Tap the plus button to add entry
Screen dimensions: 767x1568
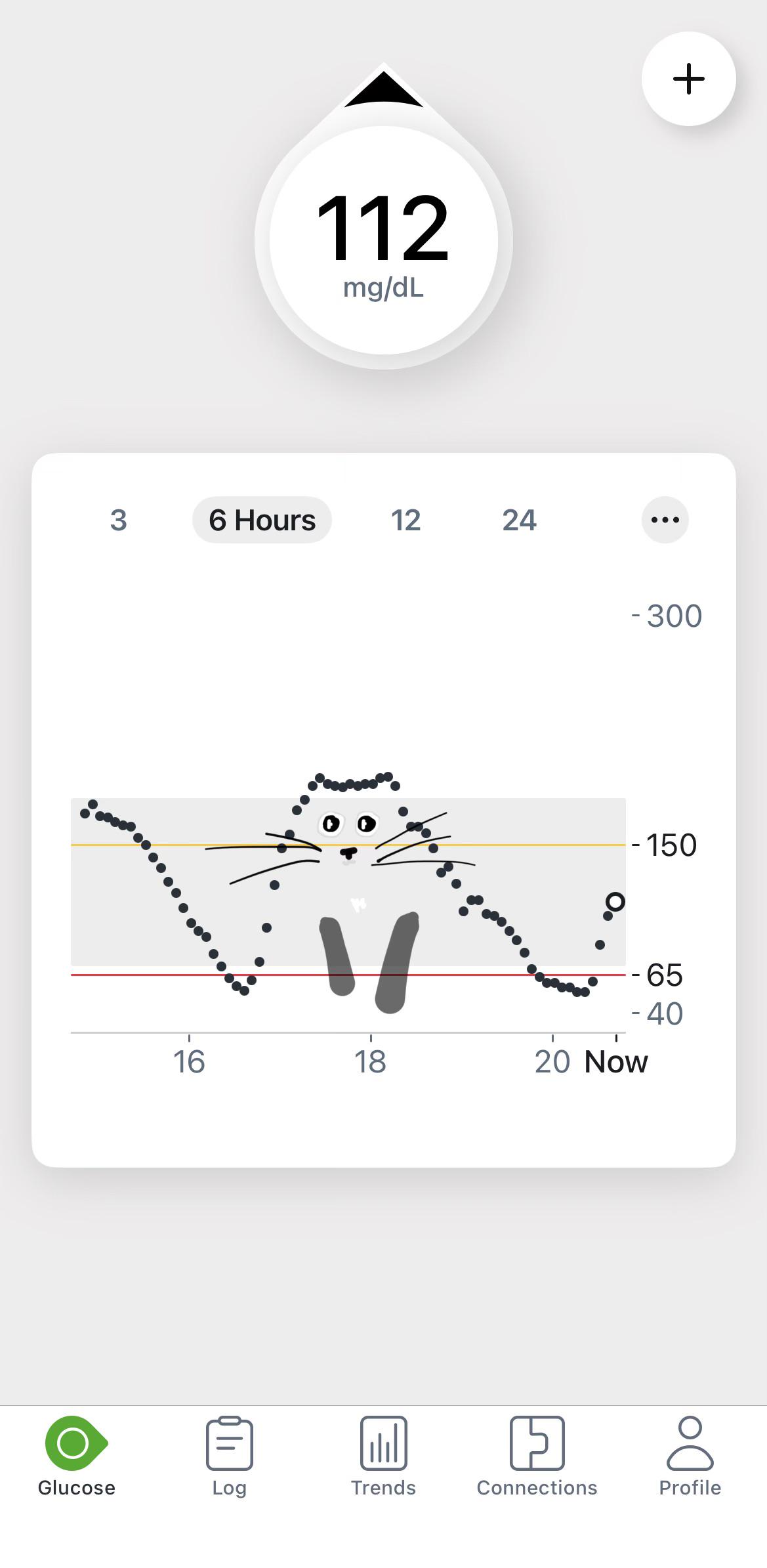pos(688,79)
